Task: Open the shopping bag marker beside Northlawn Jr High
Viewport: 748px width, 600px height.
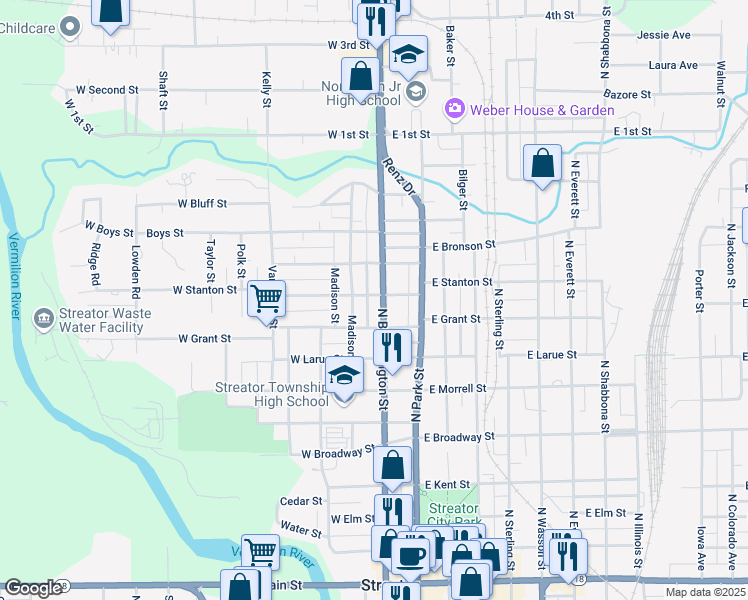Action: [359, 75]
